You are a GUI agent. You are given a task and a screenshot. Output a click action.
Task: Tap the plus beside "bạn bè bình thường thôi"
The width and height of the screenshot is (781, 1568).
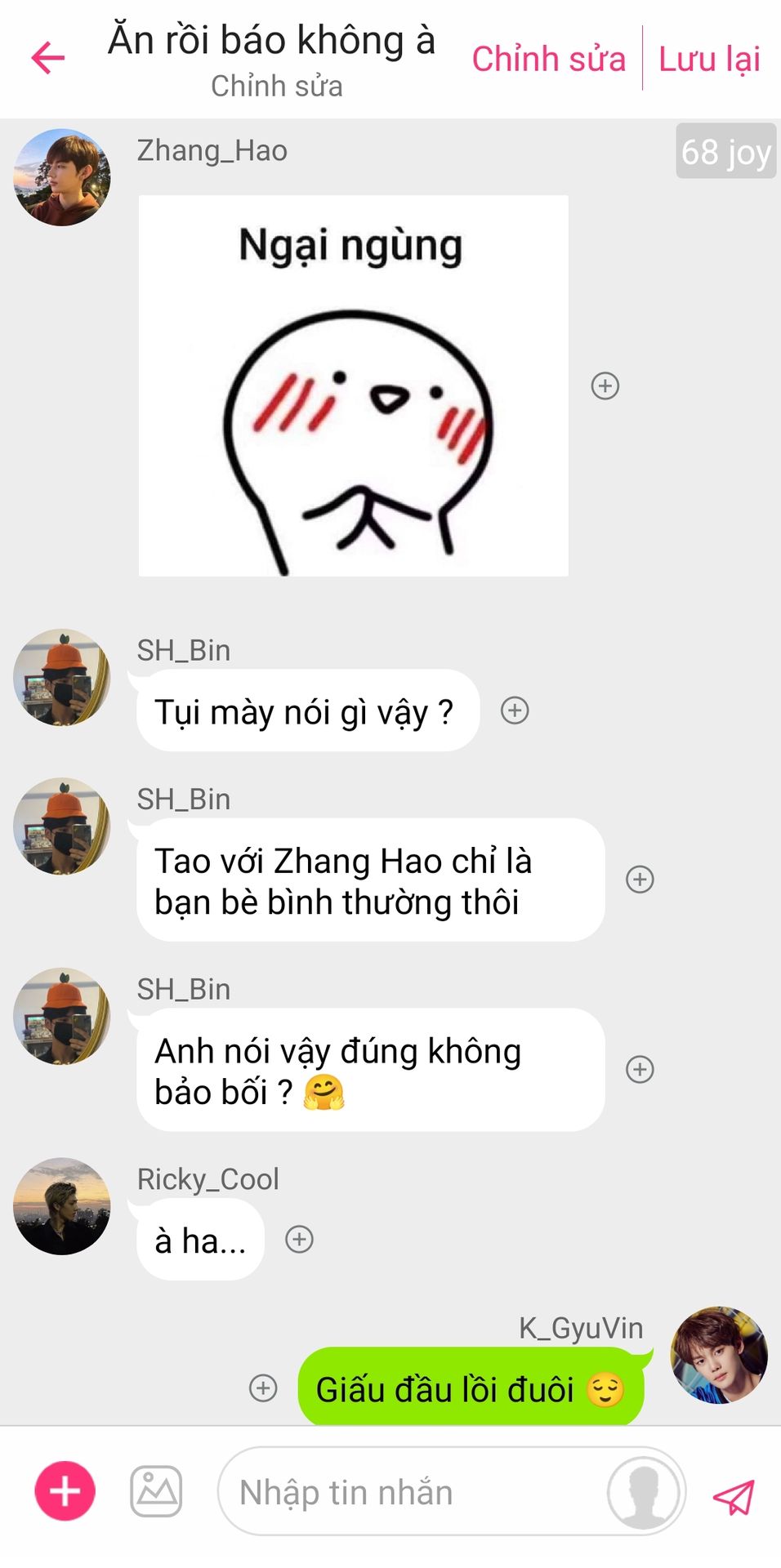click(640, 880)
